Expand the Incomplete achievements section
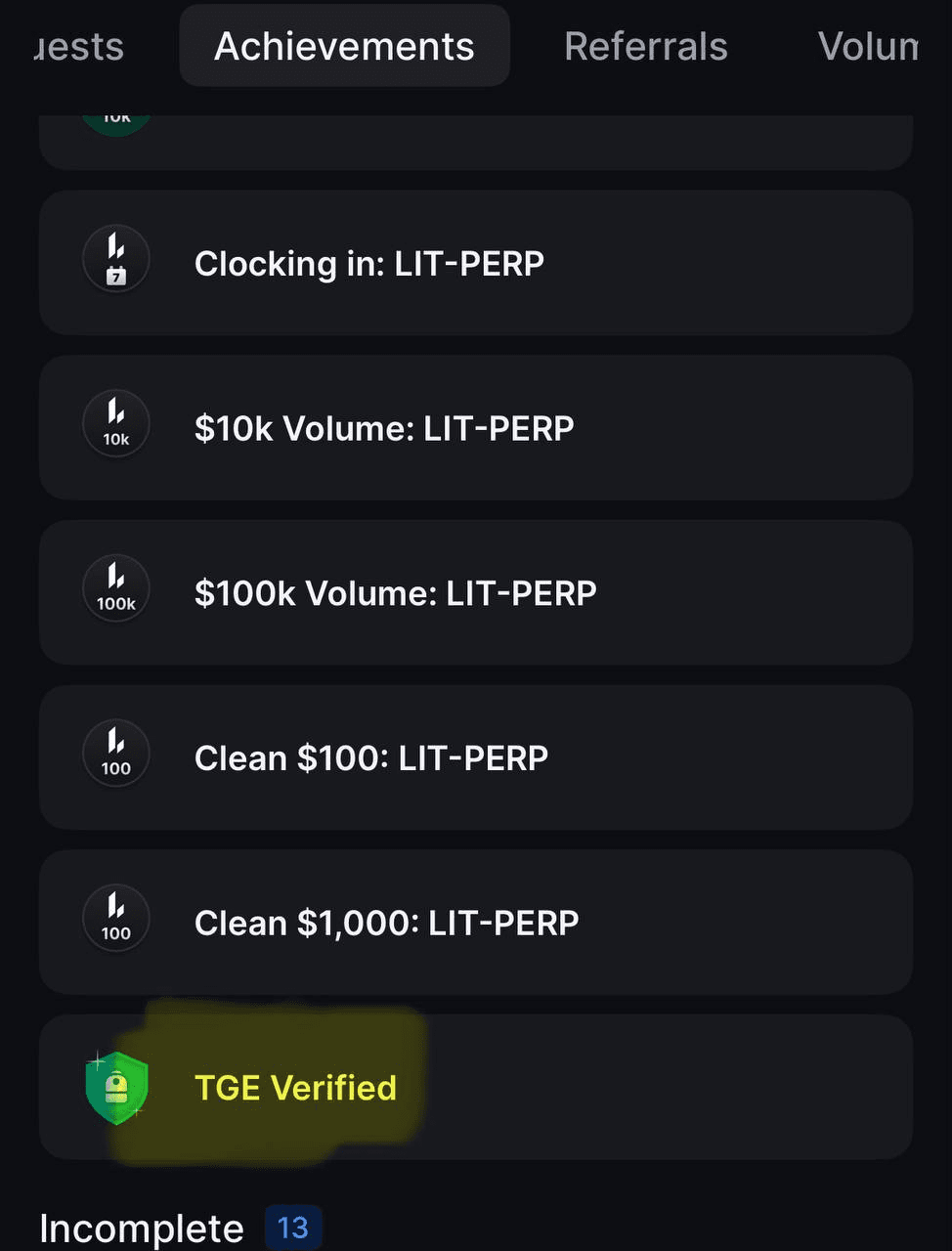 142,1228
